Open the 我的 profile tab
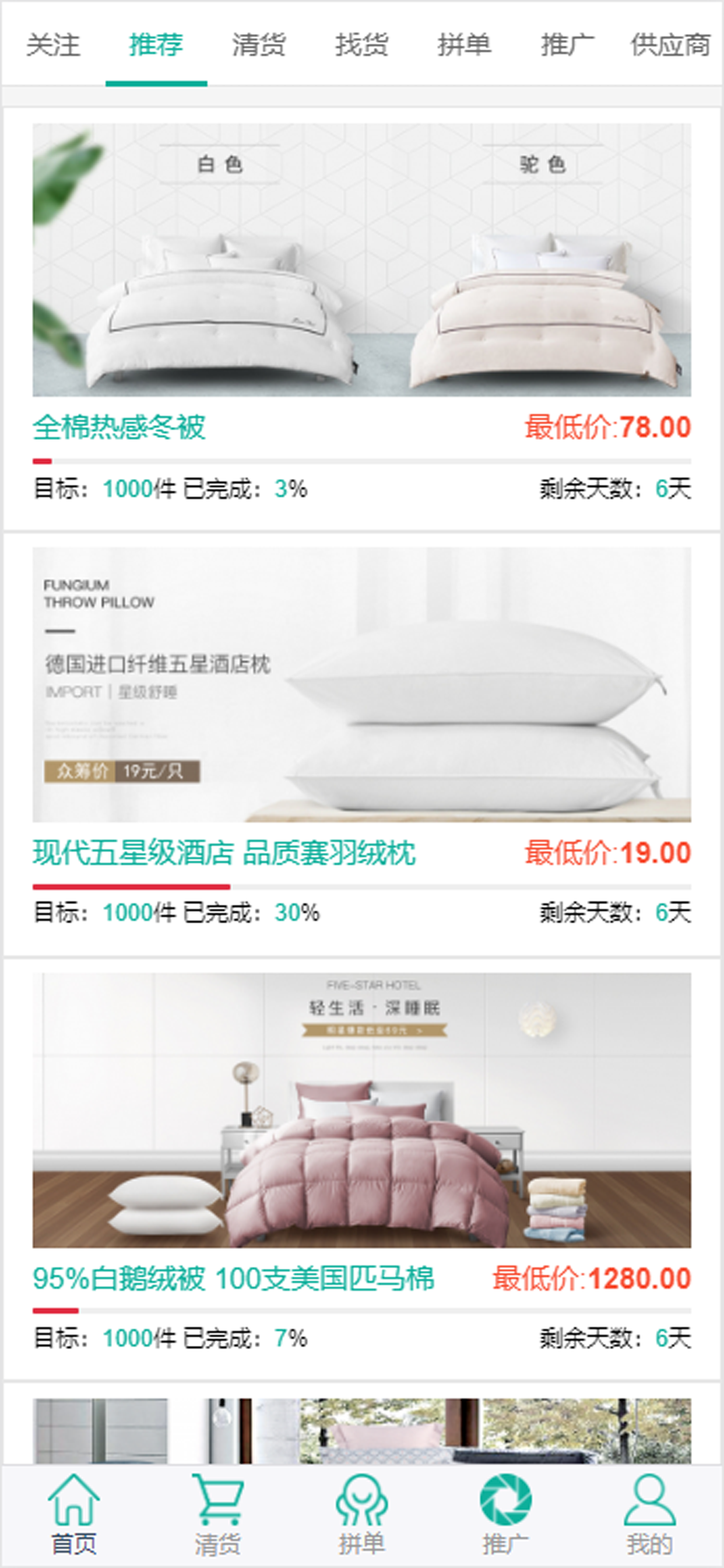The width and height of the screenshot is (724, 1568). tap(649, 1515)
